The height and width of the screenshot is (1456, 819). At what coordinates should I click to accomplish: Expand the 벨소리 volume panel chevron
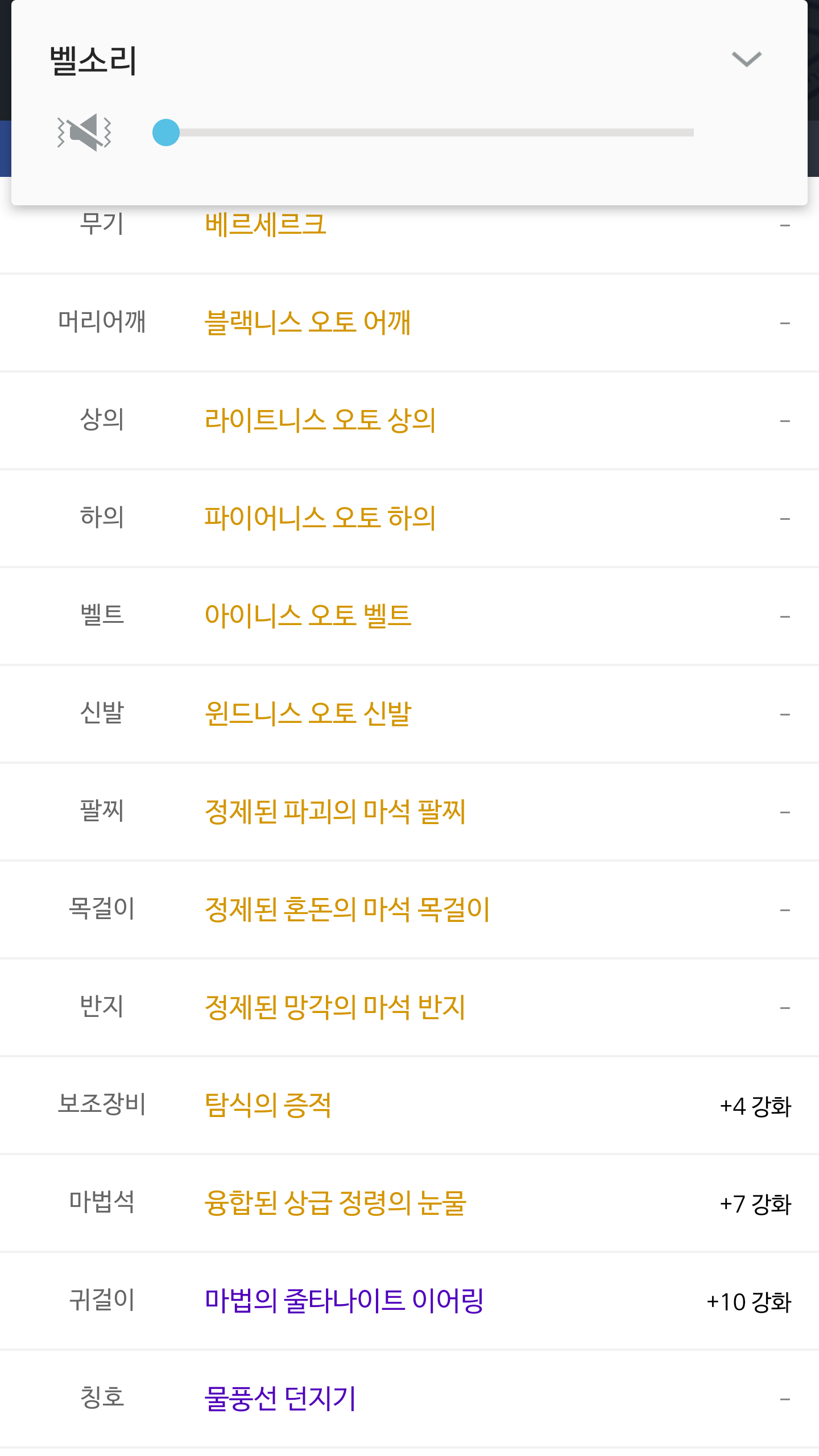click(746, 59)
